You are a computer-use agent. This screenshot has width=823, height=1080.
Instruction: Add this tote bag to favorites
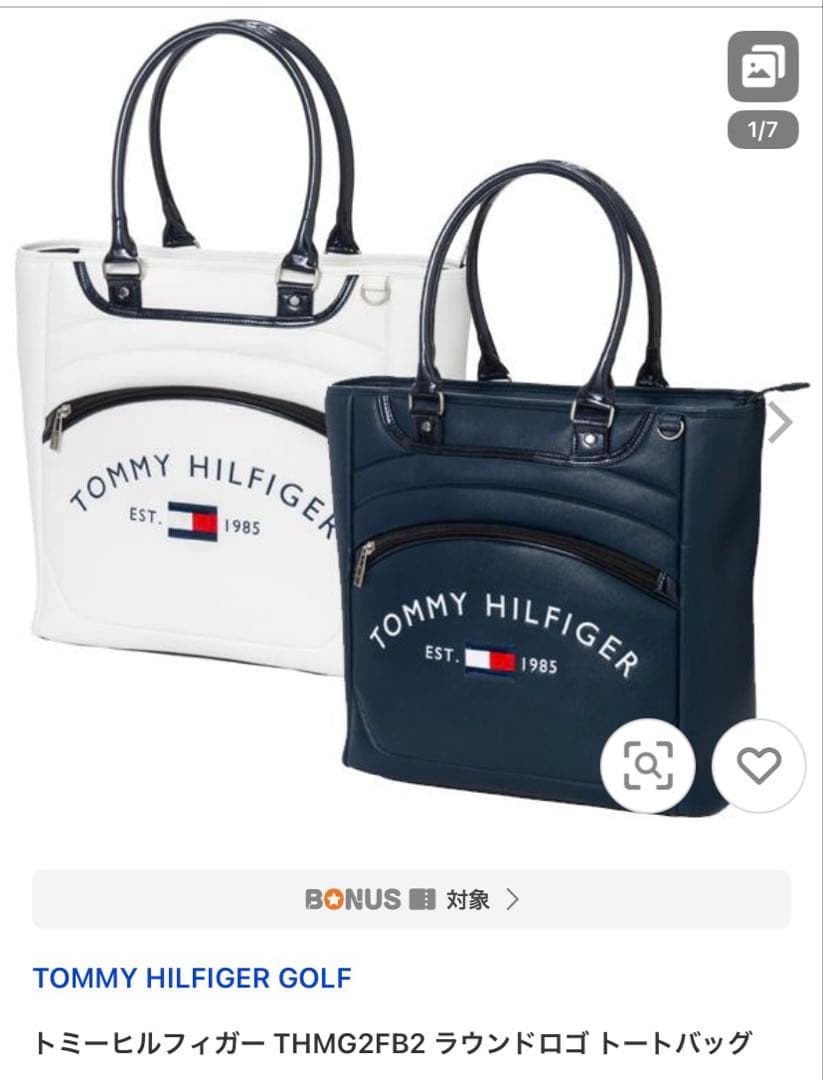(x=758, y=766)
